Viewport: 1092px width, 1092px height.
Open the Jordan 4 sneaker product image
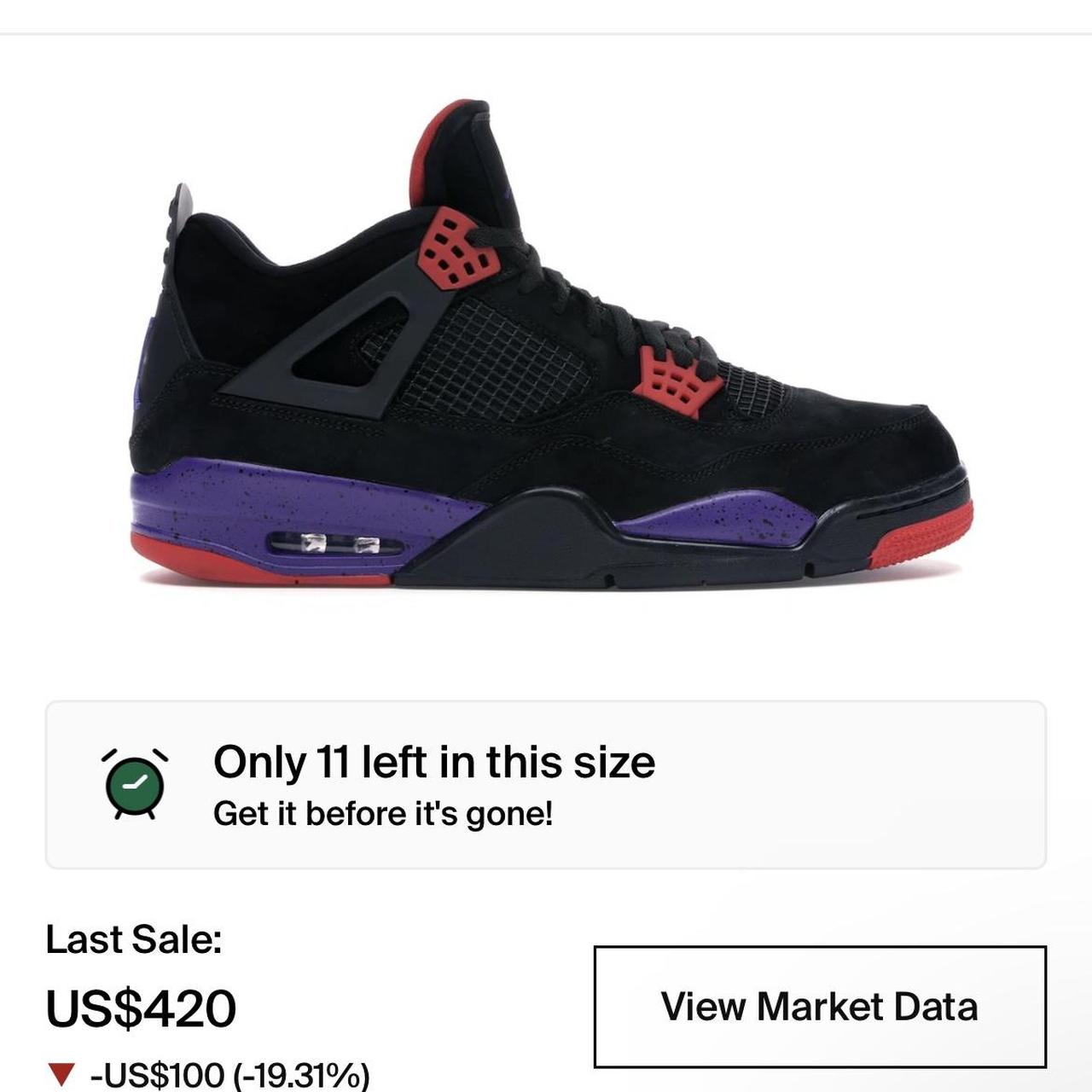(x=550, y=358)
